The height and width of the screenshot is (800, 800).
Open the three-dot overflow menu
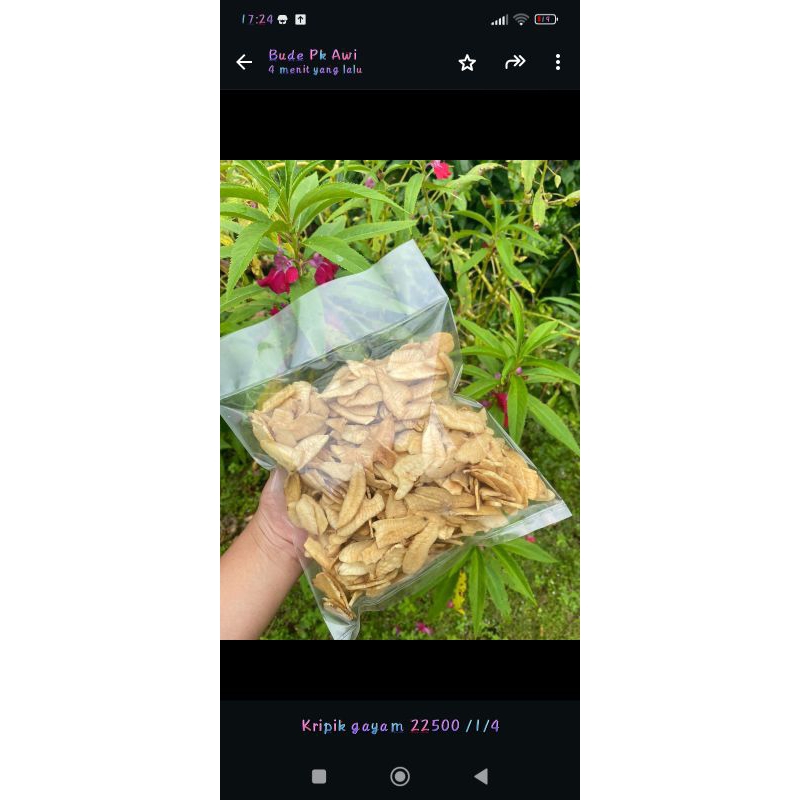click(557, 62)
